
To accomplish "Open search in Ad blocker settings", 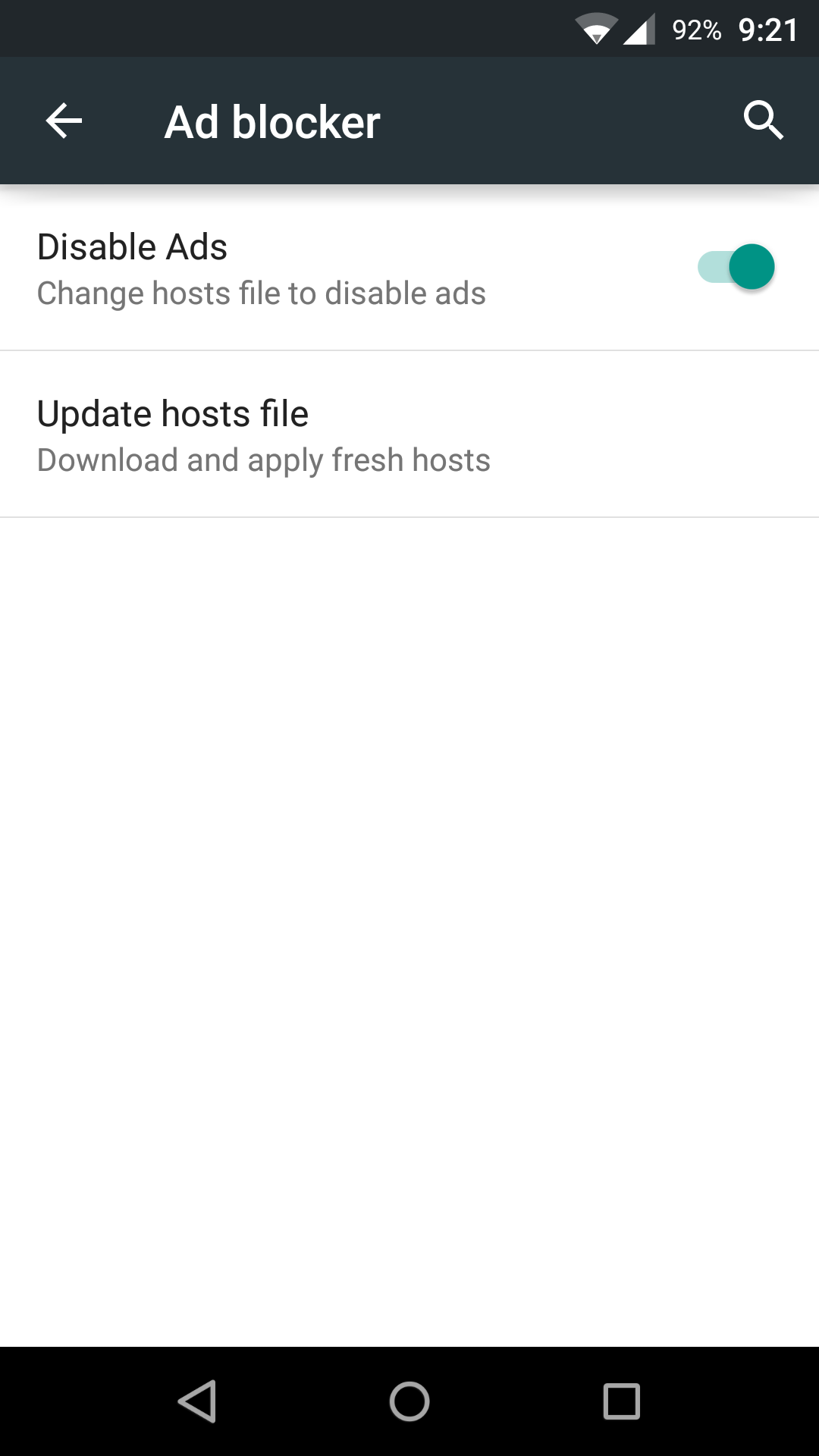I will pyautogui.click(x=763, y=121).
